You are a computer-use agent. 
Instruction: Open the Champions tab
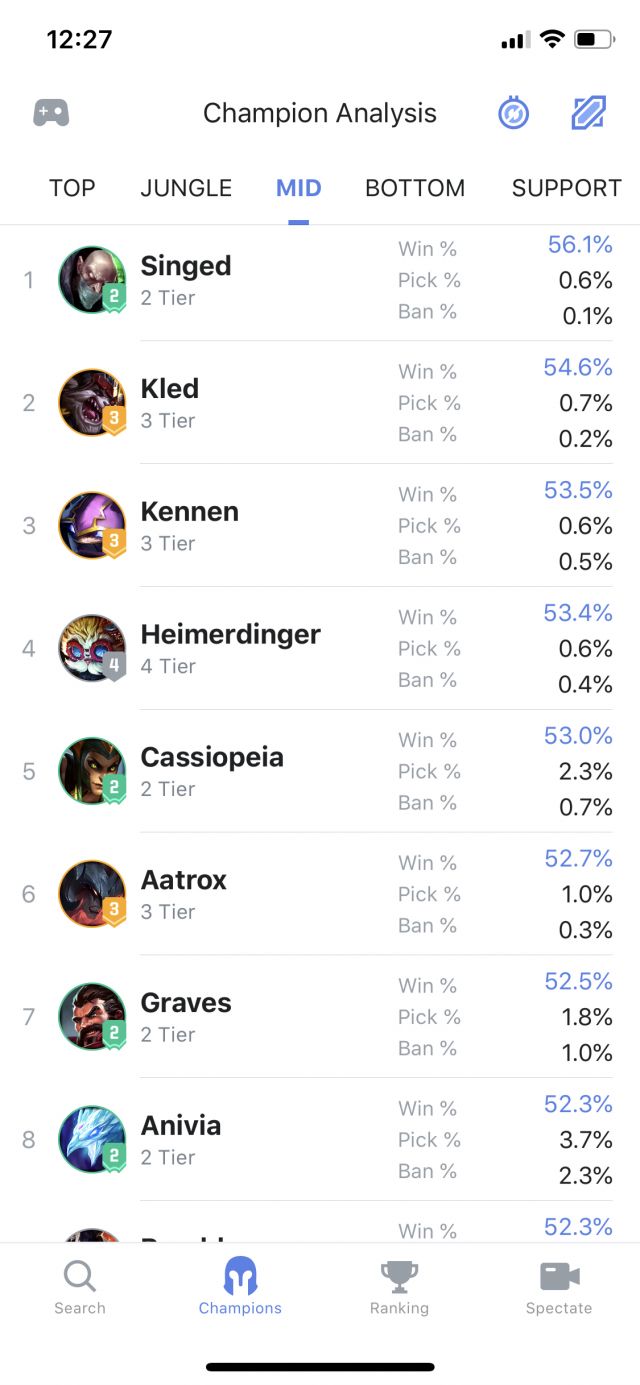pyautogui.click(x=240, y=1288)
